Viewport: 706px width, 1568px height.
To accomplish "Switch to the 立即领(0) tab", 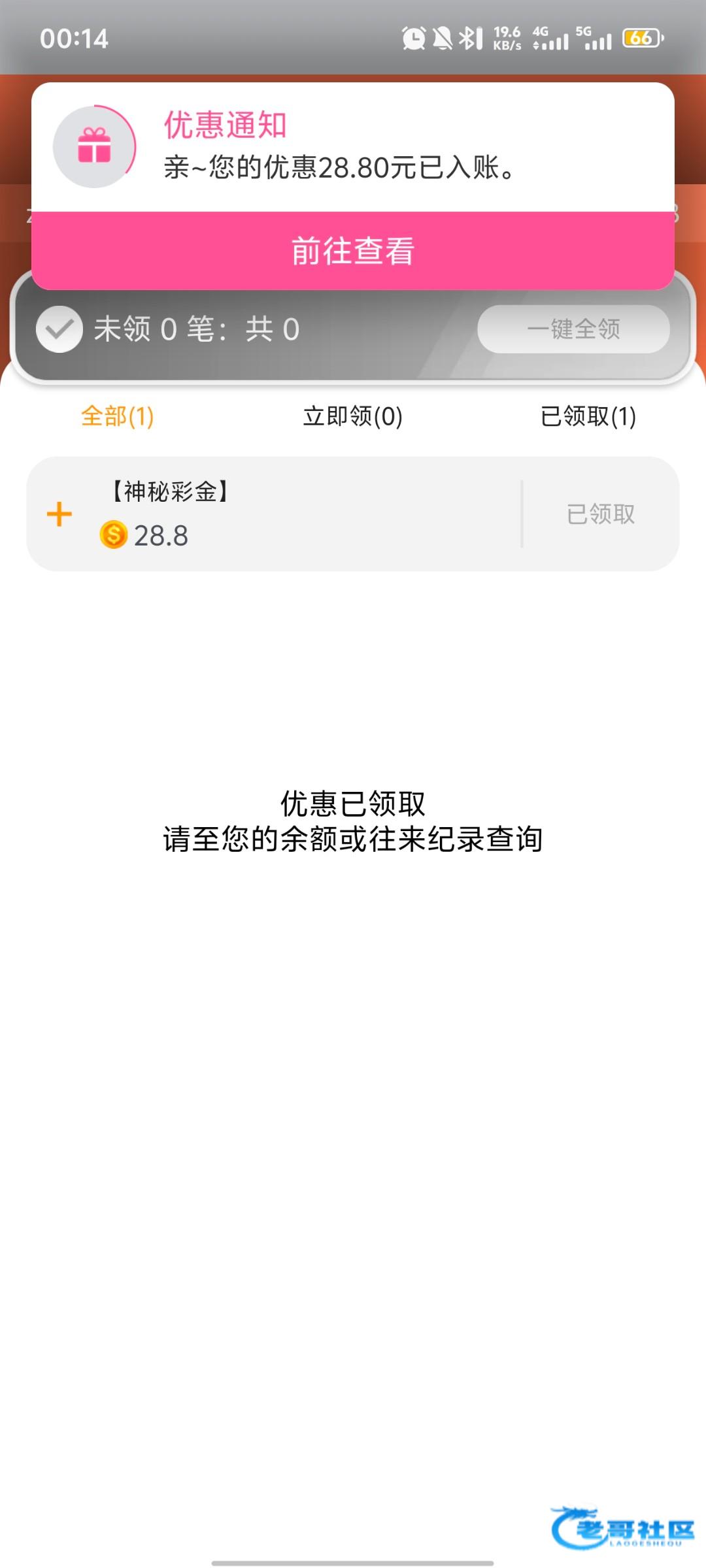I will pos(353,416).
